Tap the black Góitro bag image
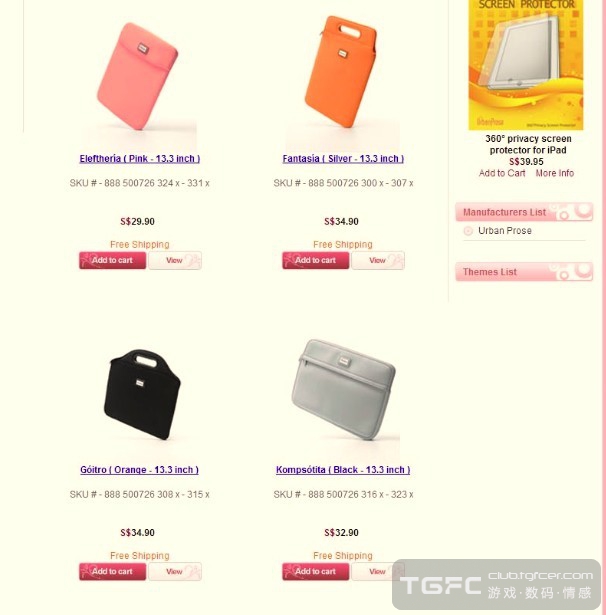This screenshot has width=606, height=615. pyautogui.click(x=141, y=392)
